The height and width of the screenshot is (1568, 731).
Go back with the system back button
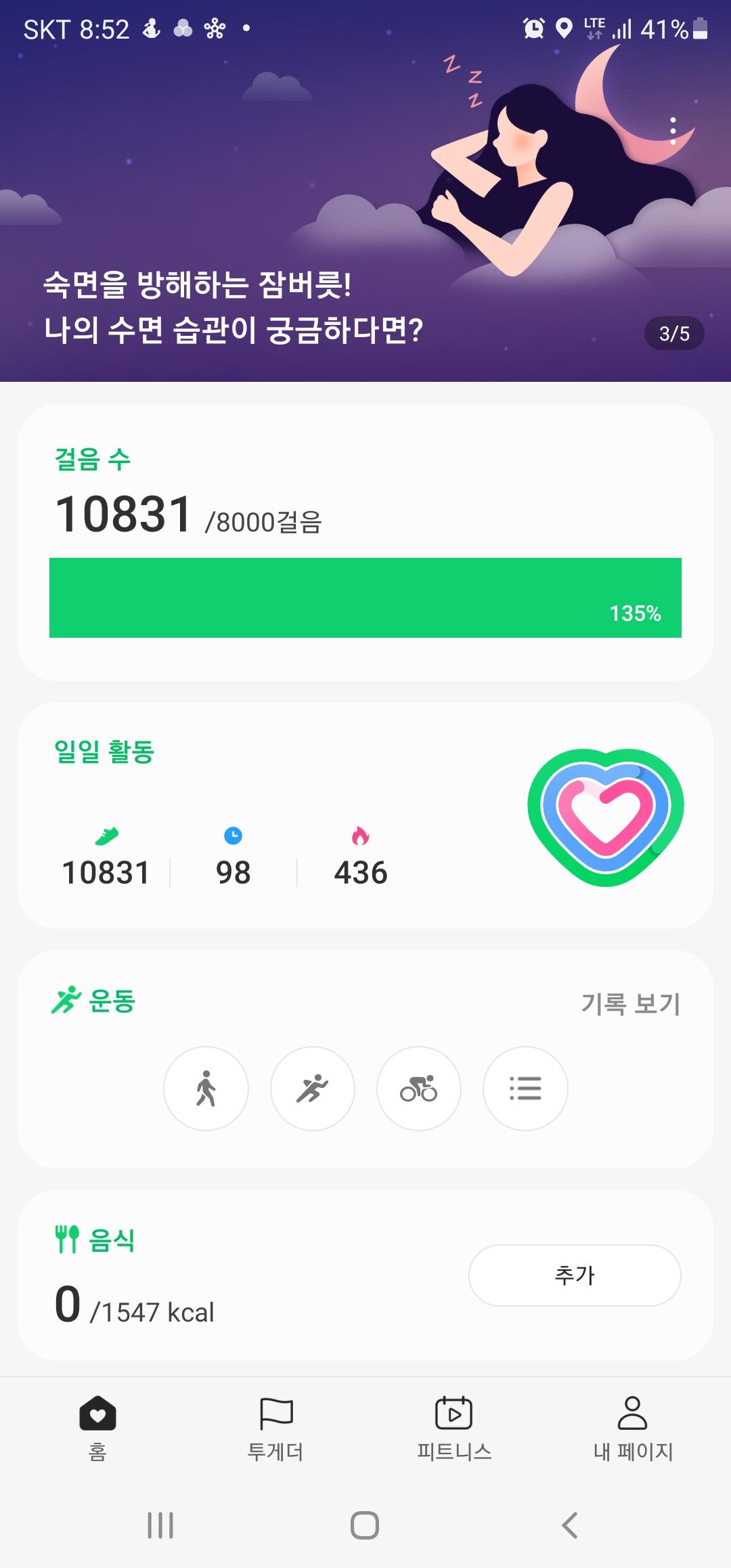coord(570,1525)
